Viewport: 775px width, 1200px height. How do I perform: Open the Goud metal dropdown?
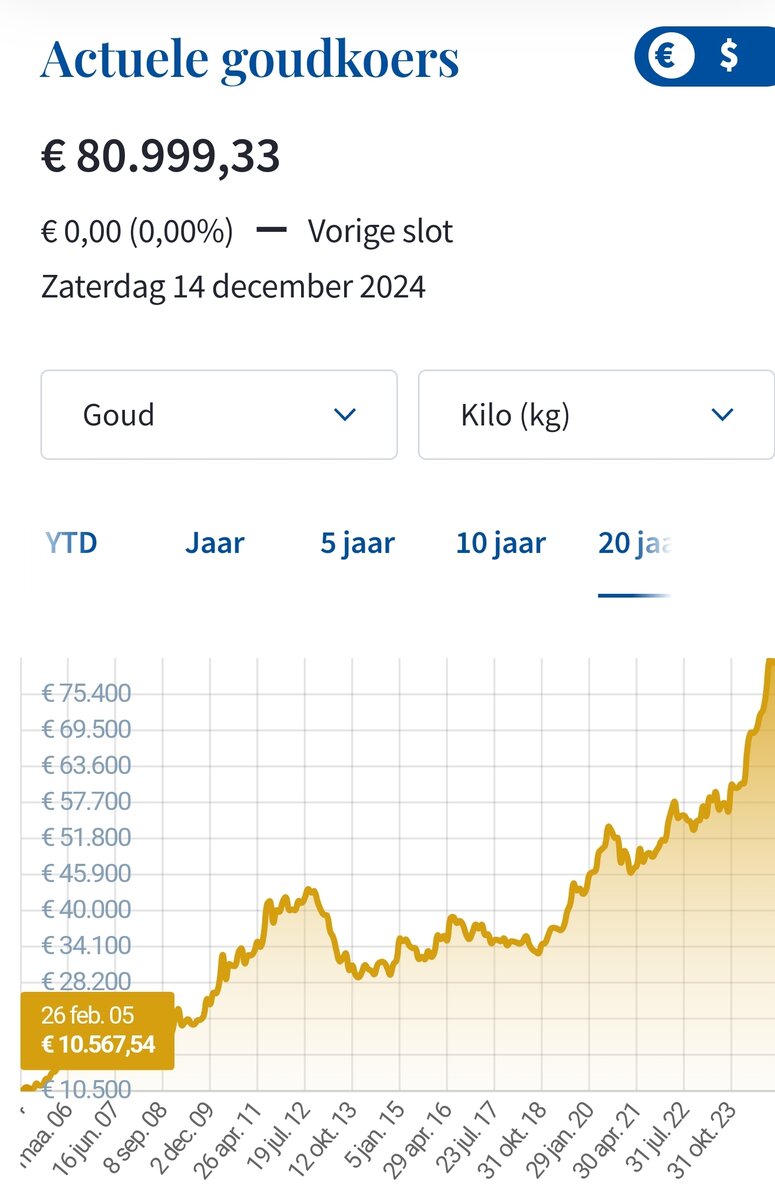tap(219, 415)
